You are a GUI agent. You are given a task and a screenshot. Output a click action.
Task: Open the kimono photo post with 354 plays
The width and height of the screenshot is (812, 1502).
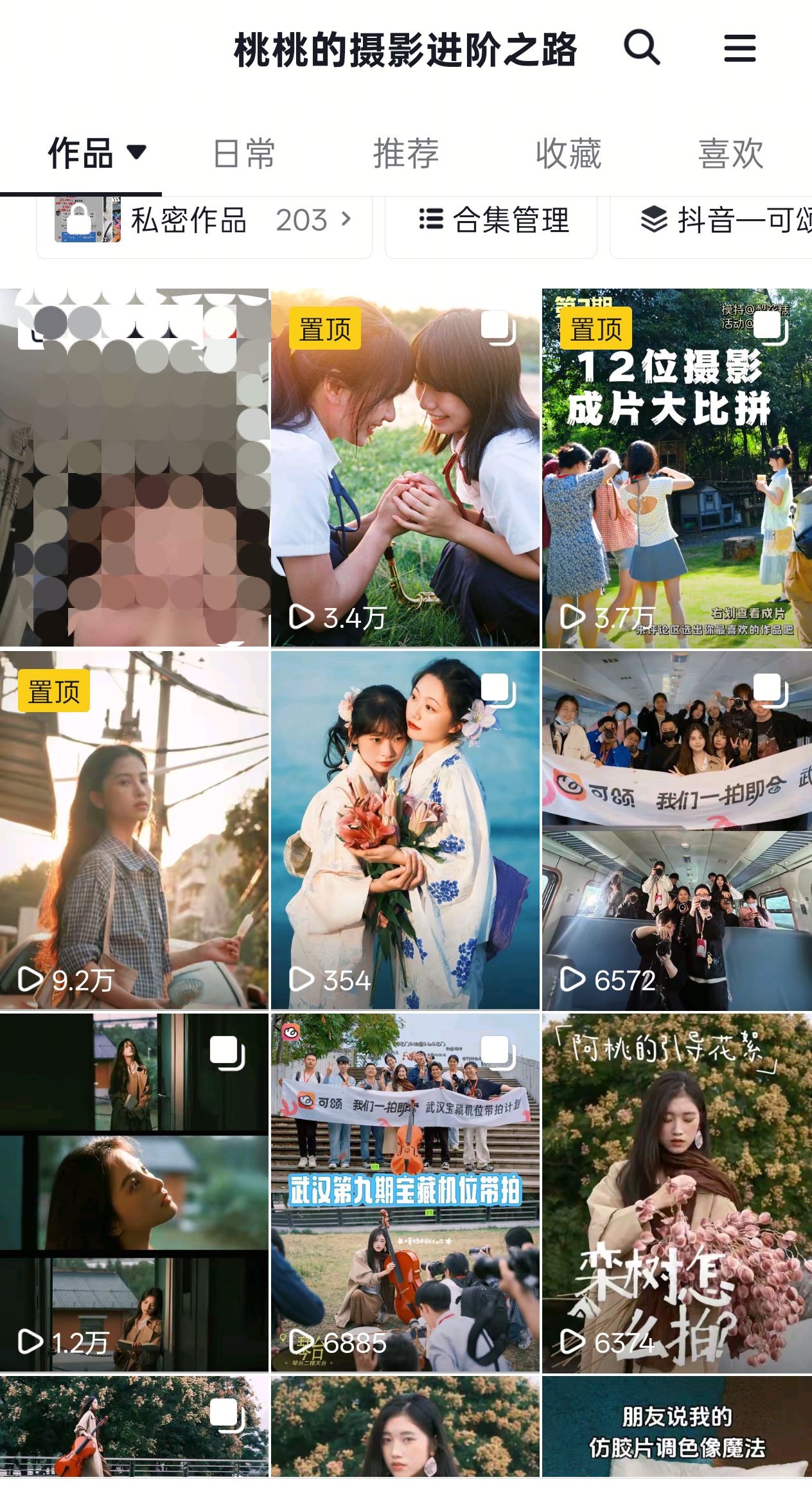pyautogui.click(x=405, y=830)
